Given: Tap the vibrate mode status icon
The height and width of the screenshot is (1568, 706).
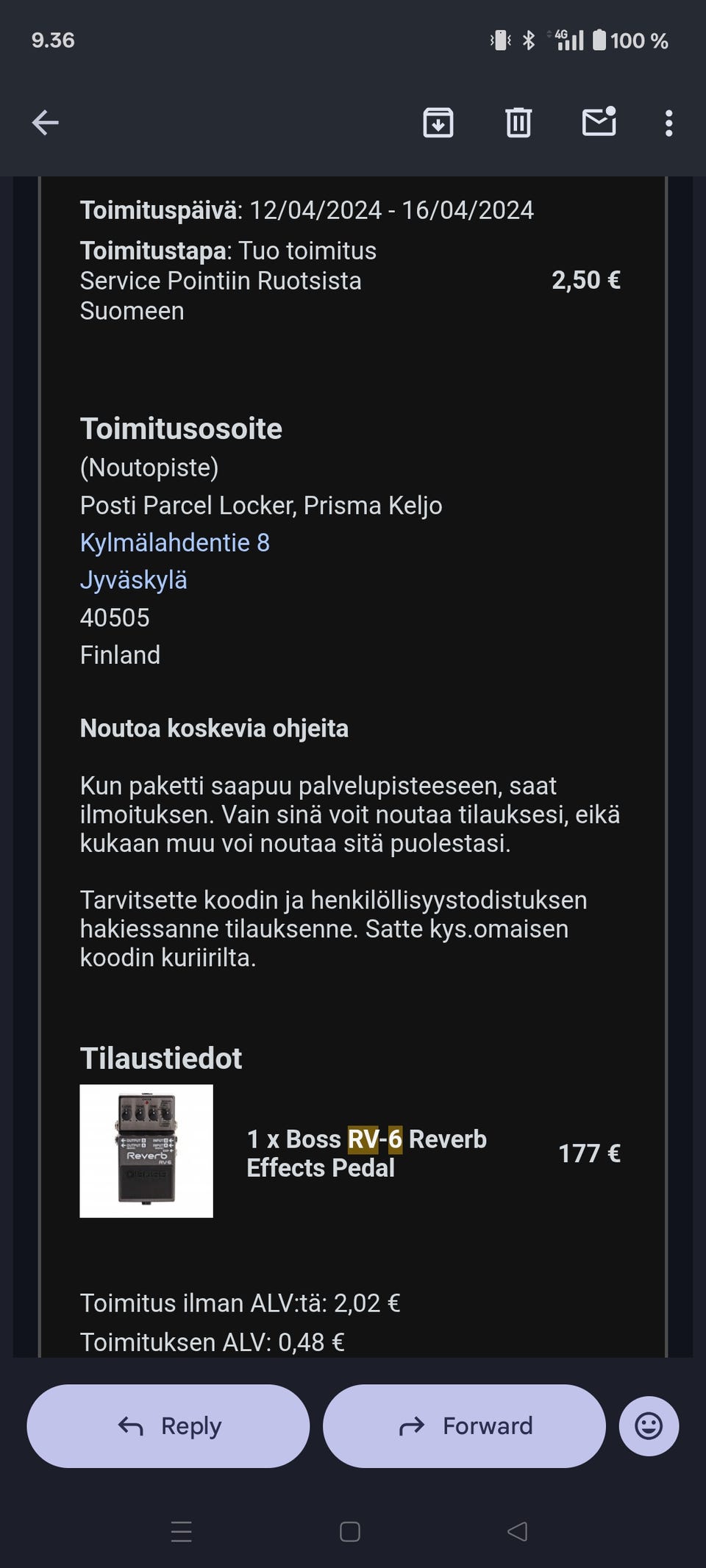Looking at the screenshot, I should coord(501,41).
